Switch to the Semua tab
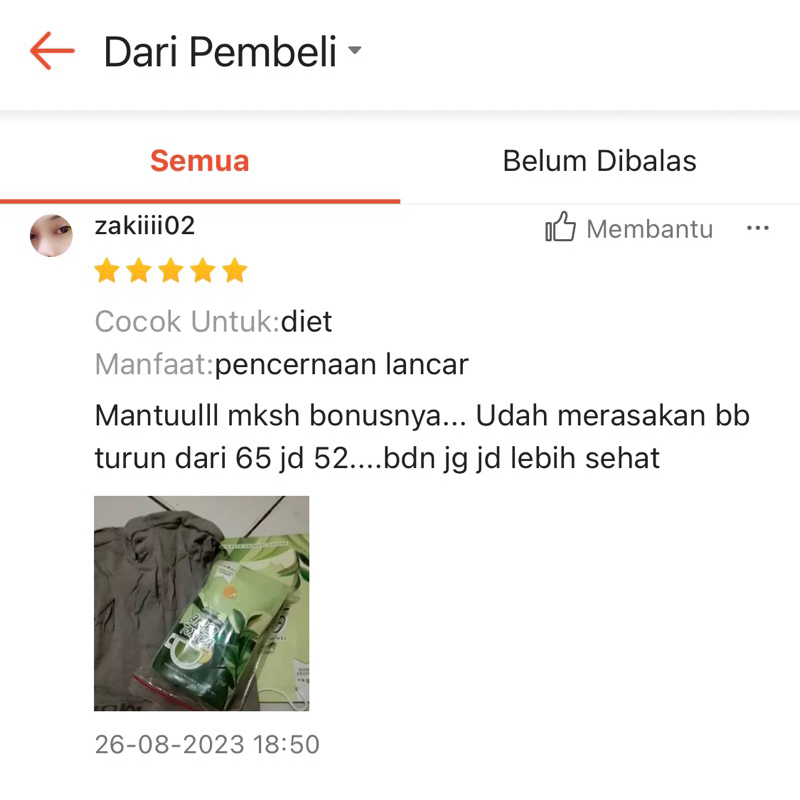The image size is (800, 800). (199, 161)
